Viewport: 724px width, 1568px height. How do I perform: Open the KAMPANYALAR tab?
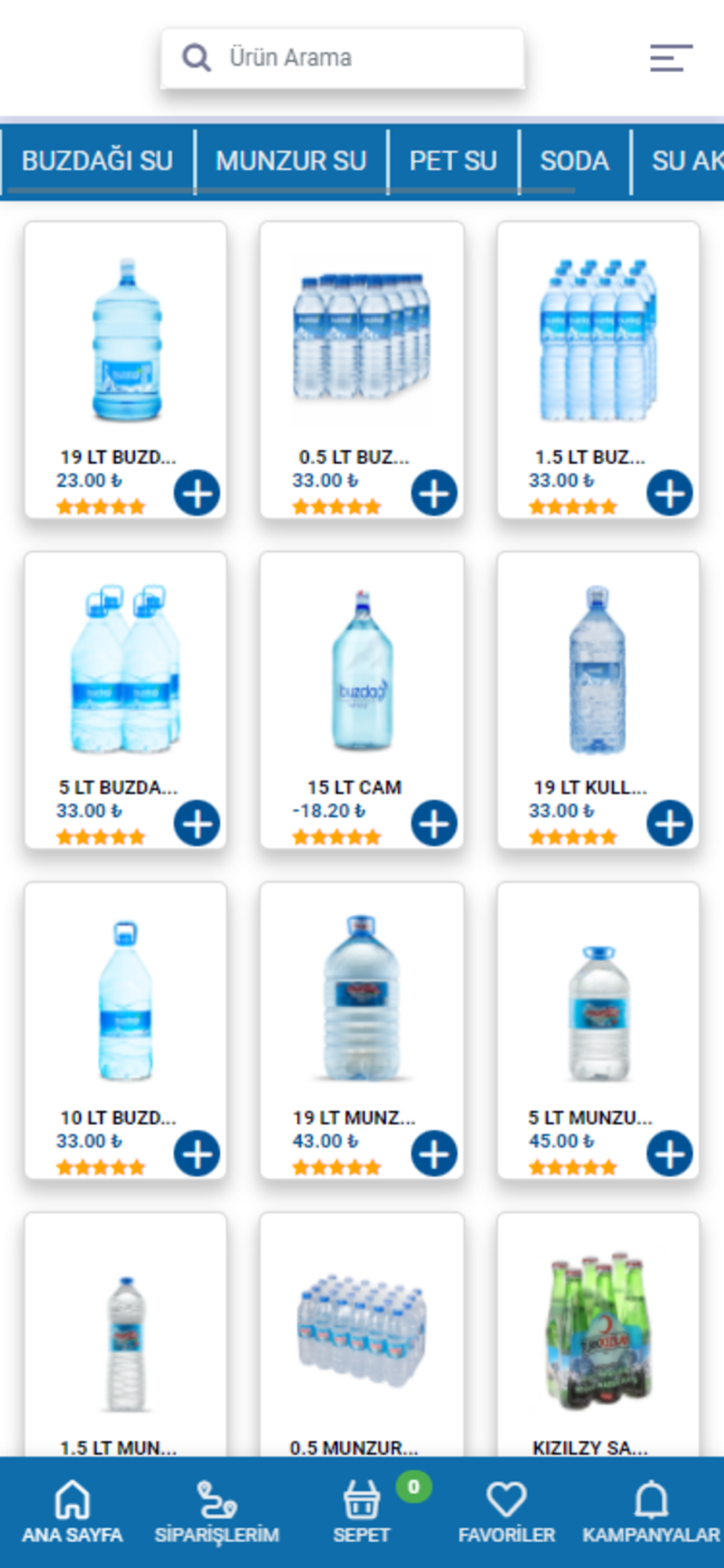click(650, 1512)
